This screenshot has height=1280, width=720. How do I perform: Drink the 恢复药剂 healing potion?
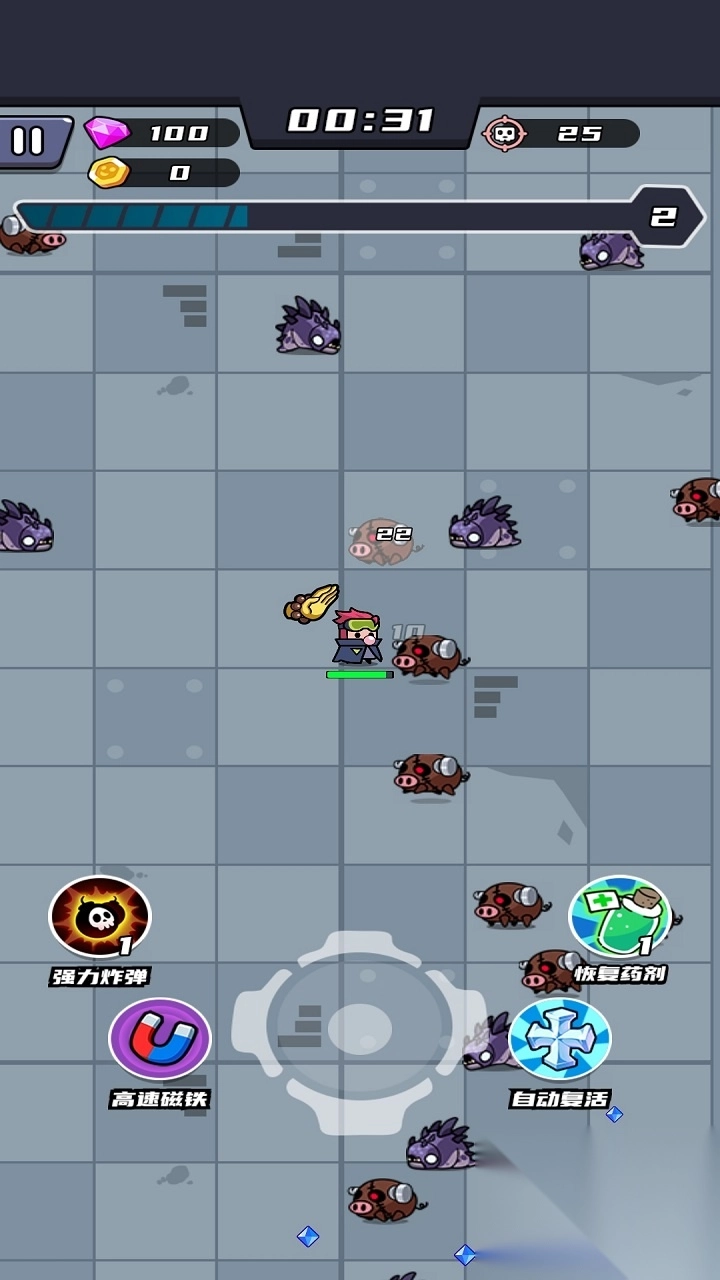tap(620, 916)
